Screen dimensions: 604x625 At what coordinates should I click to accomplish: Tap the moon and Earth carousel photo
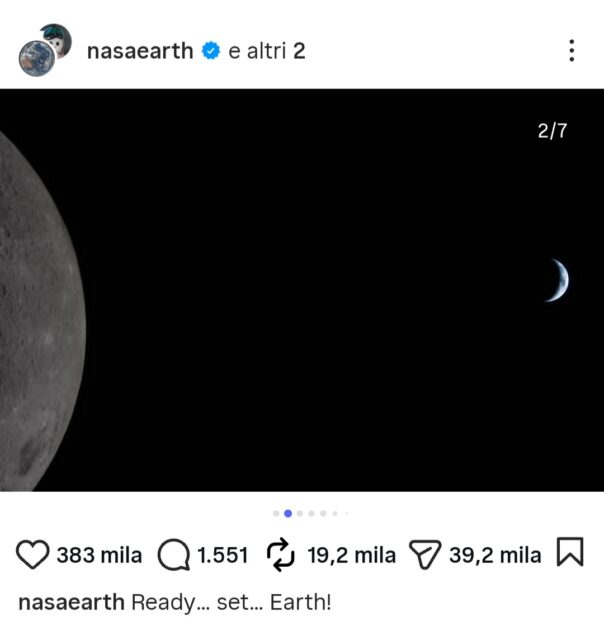click(x=302, y=290)
